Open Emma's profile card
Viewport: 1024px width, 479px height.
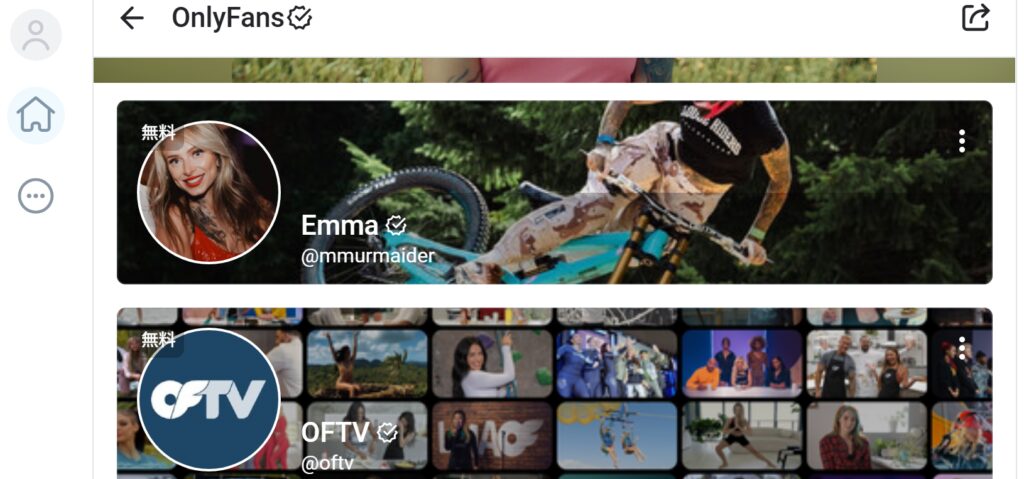pos(554,192)
